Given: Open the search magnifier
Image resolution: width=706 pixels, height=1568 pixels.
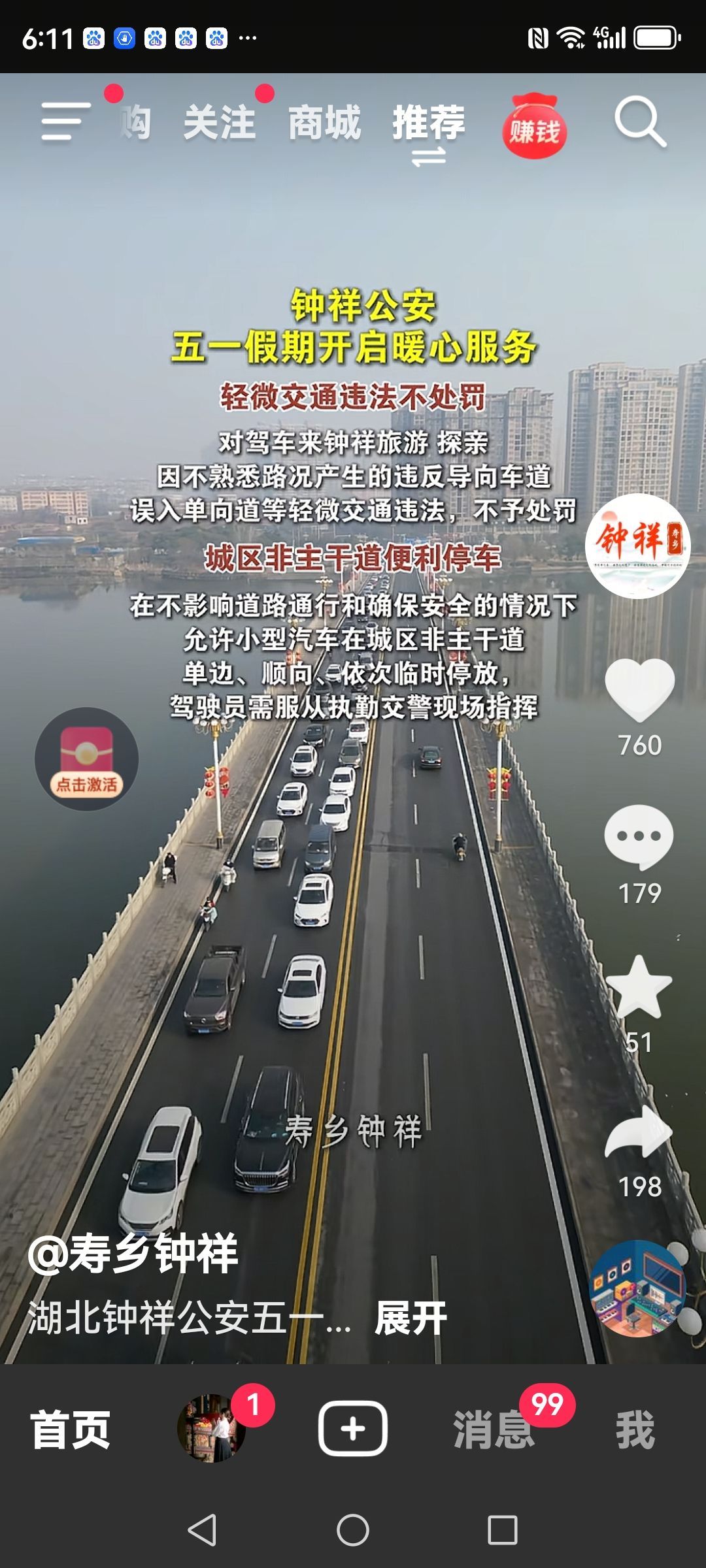Looking at the screenshot, I should [x=640, y=122].
